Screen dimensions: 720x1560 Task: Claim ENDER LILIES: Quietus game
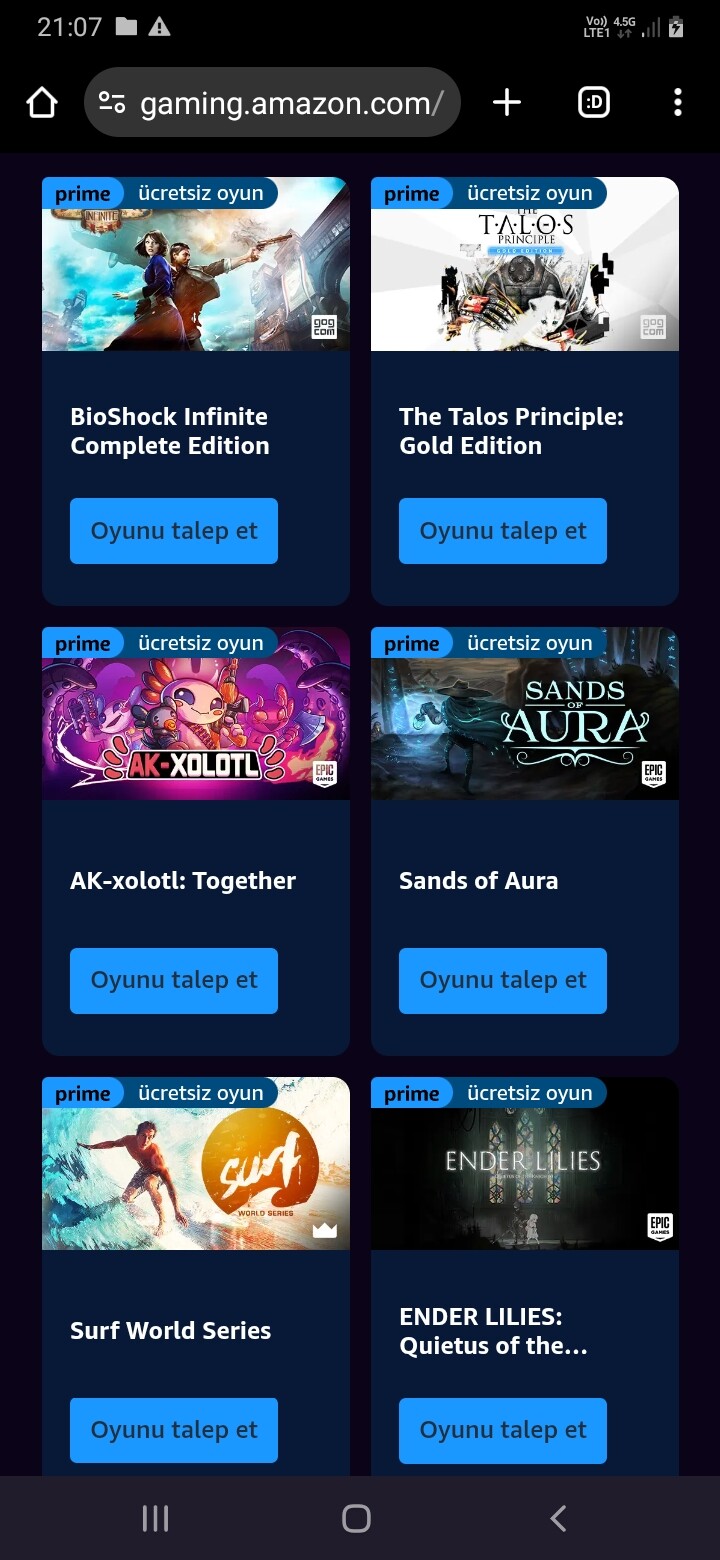coord(503,1431)
